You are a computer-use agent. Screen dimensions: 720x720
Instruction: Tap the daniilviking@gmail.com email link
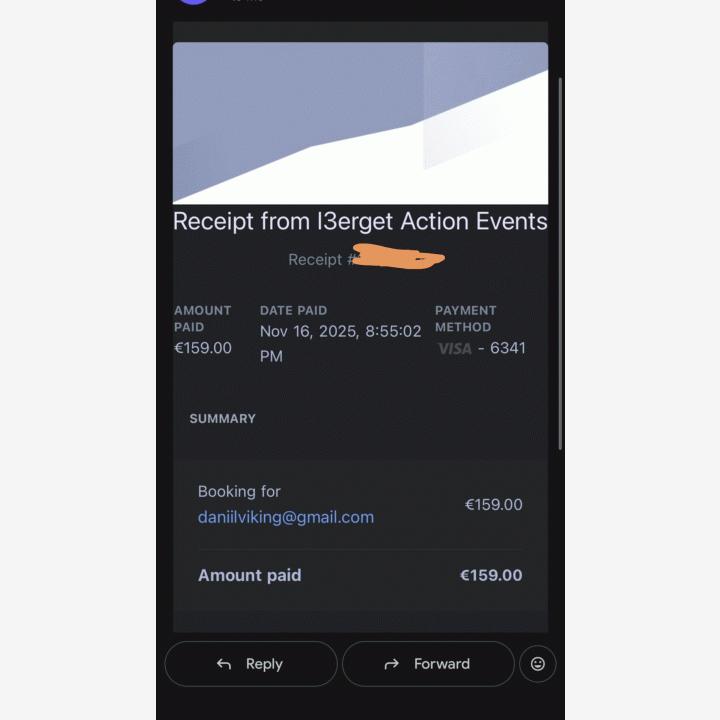286,517
